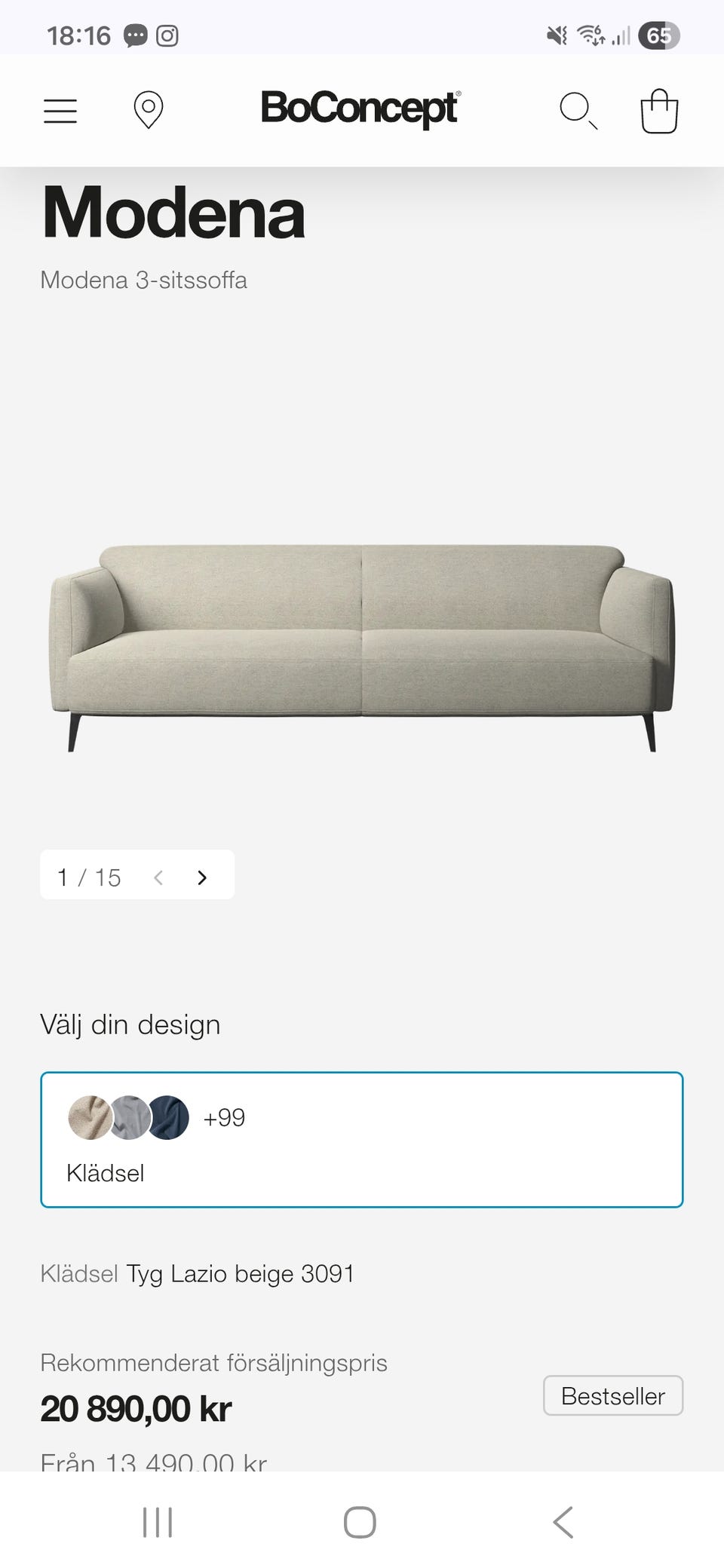Tap the messaging icon in the status bar
Image resolution: width=724 pixels, height=1568 pixels.
click(134, 35)
